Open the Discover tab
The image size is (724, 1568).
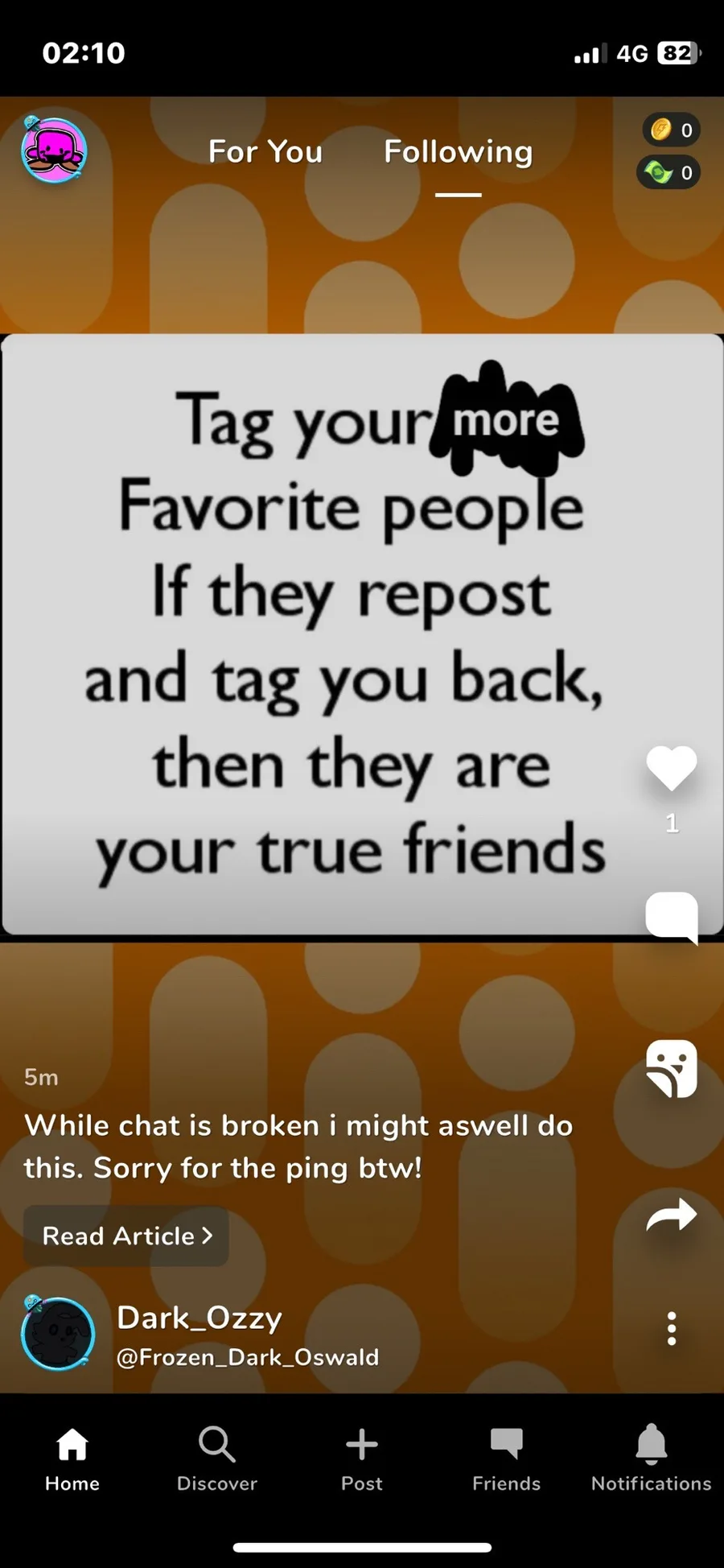[x=217, y=1459]
